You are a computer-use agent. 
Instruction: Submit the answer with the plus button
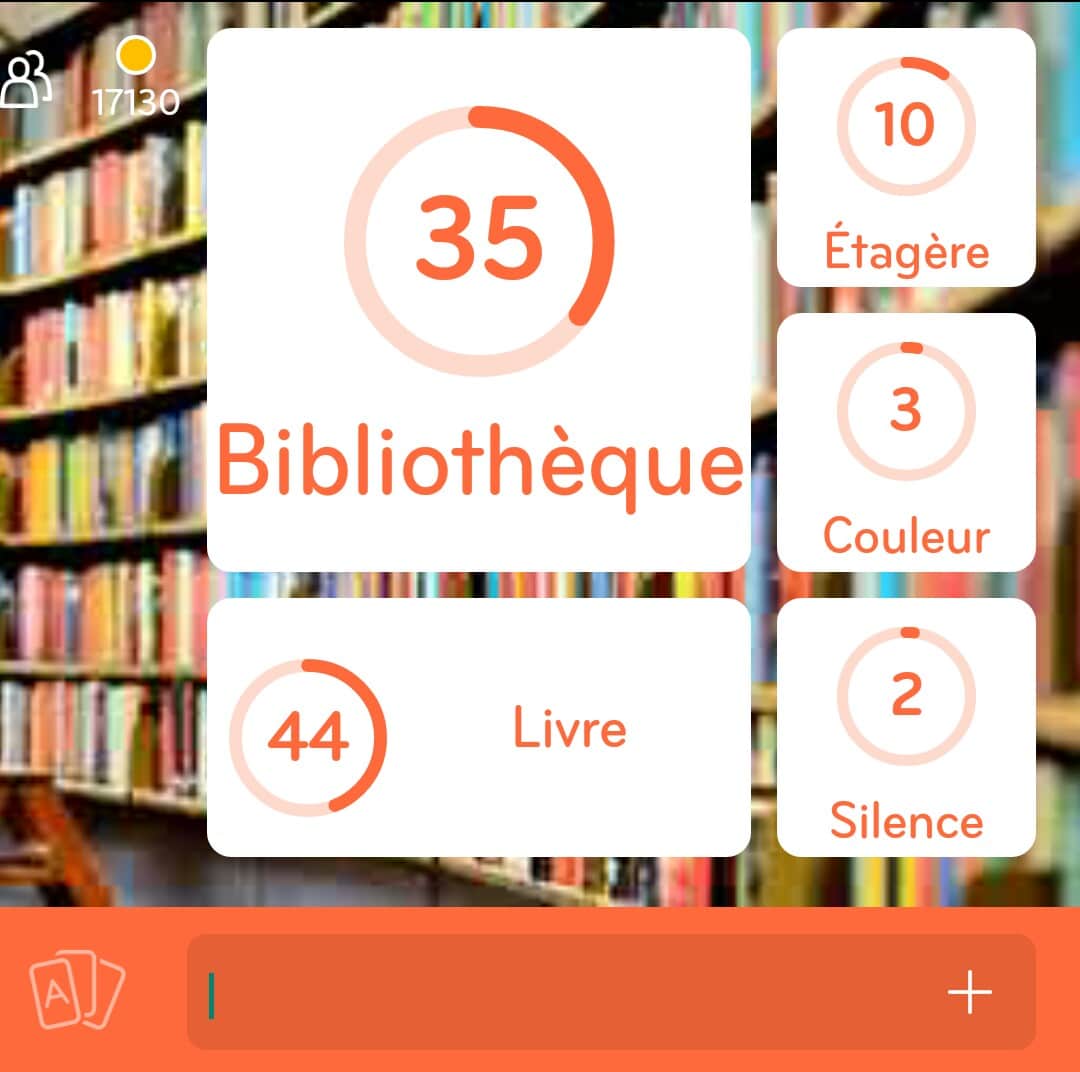pos(969,992)
